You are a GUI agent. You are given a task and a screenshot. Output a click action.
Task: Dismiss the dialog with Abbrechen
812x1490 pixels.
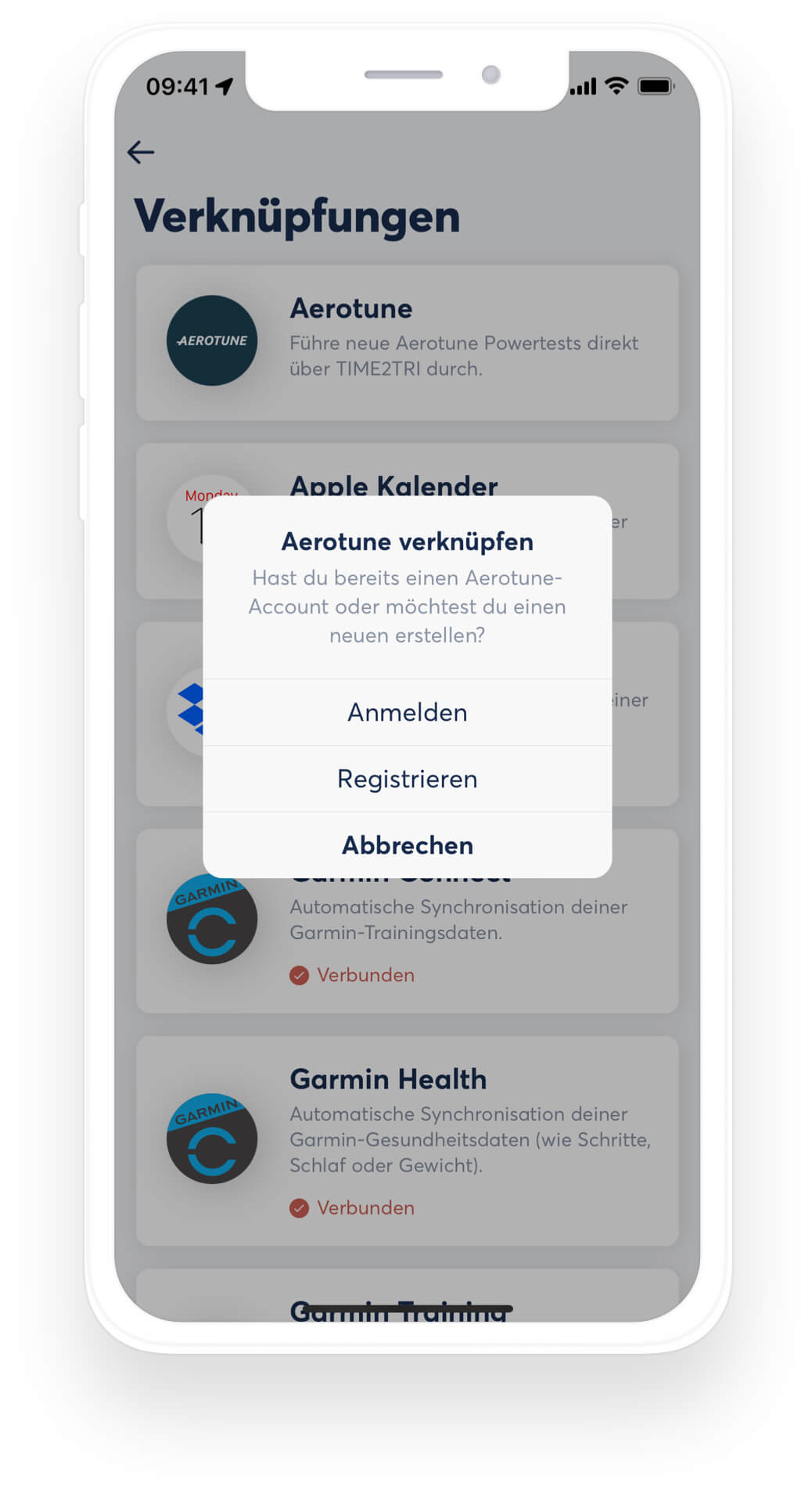pyautogui.click(x=407, y=845)
